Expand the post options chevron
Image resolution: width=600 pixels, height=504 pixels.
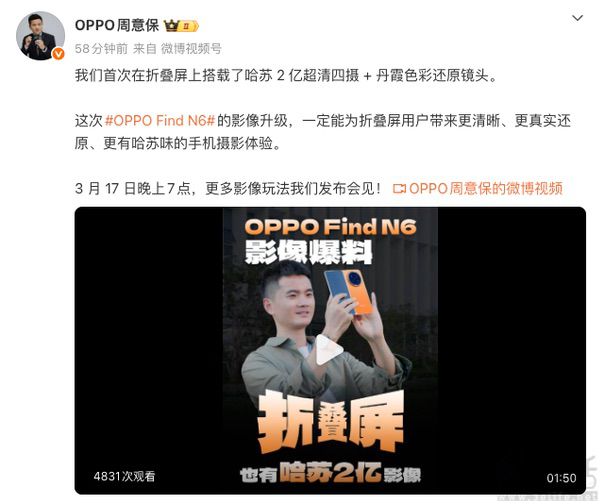pos(577,18)
